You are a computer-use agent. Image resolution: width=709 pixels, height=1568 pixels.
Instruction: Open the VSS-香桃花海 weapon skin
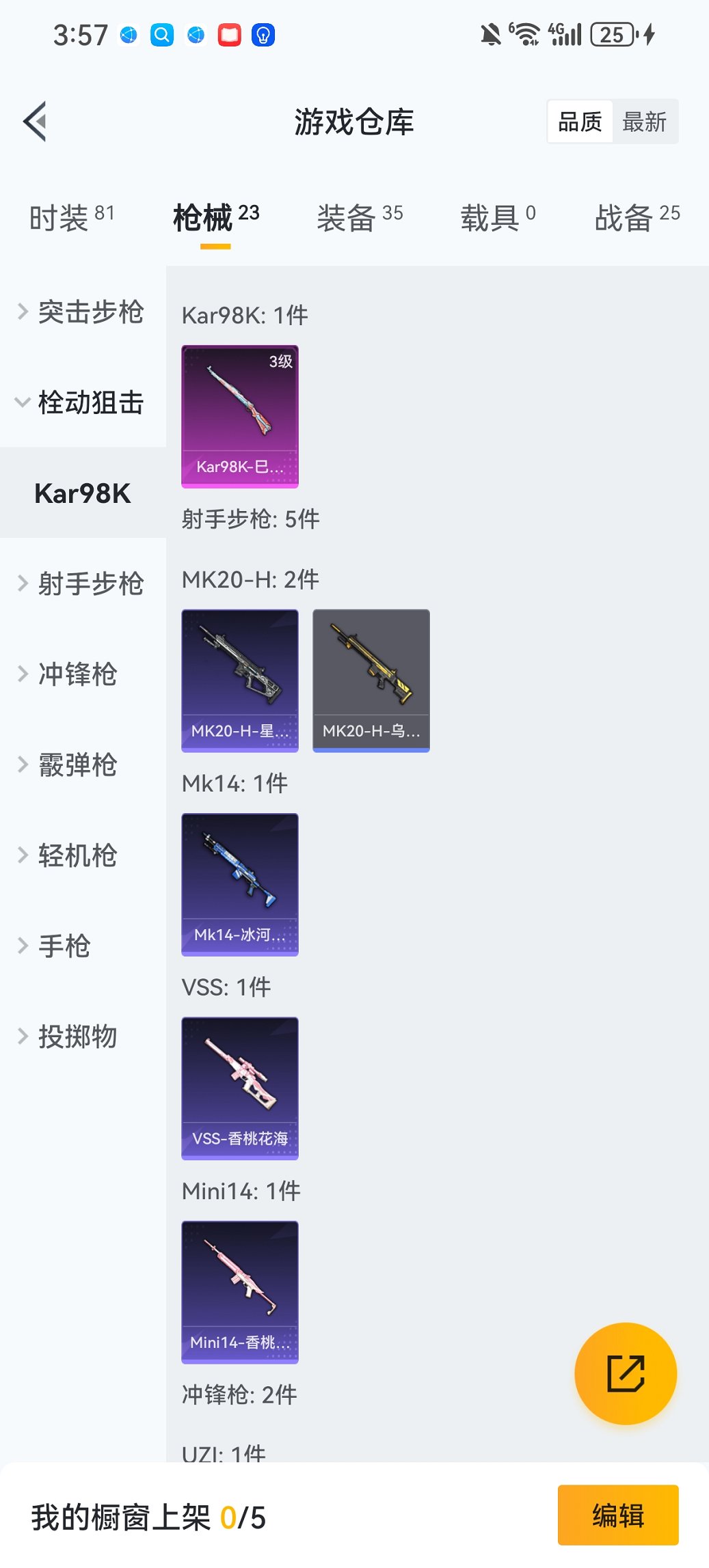[240, 1088]
